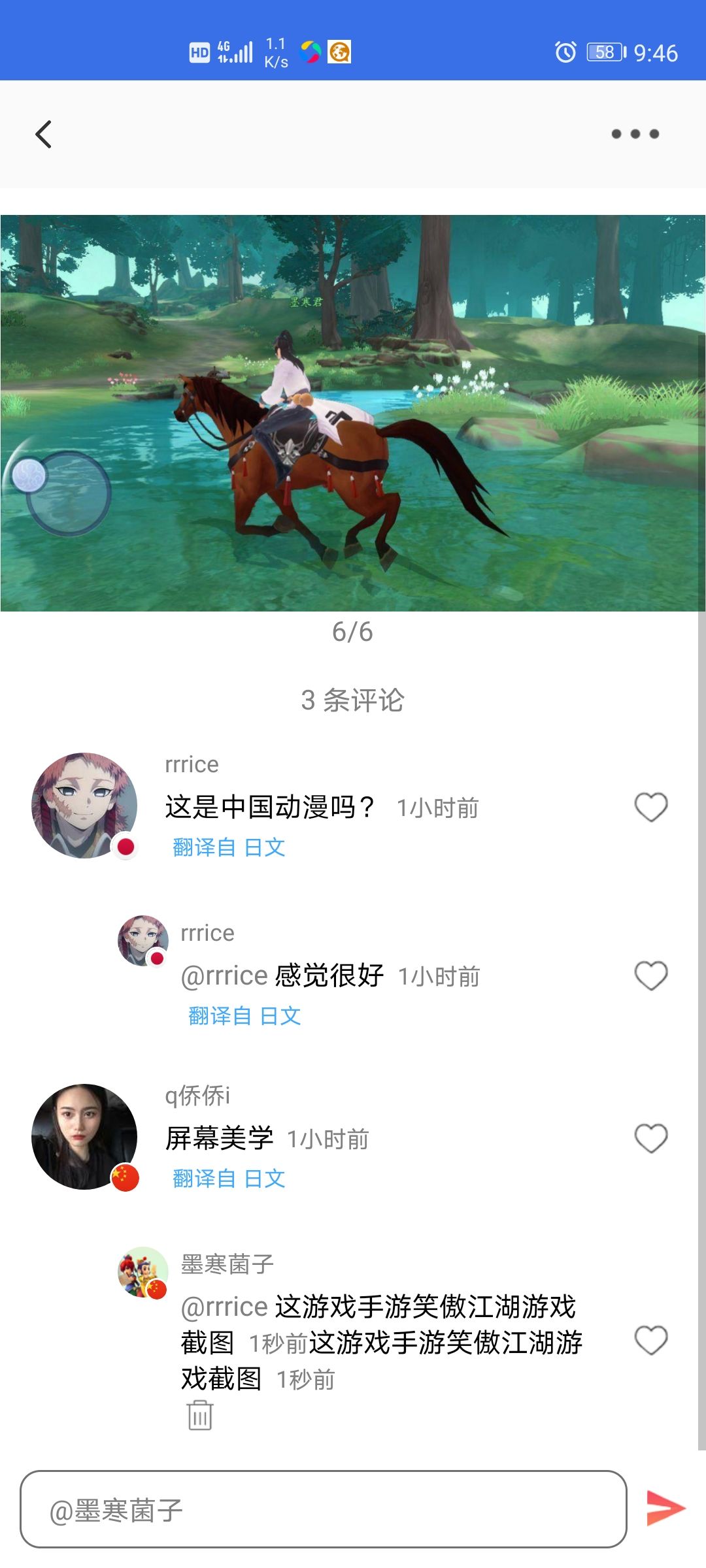Like rrrice's comment 这是中国动漫吗？

click(650, 808)
